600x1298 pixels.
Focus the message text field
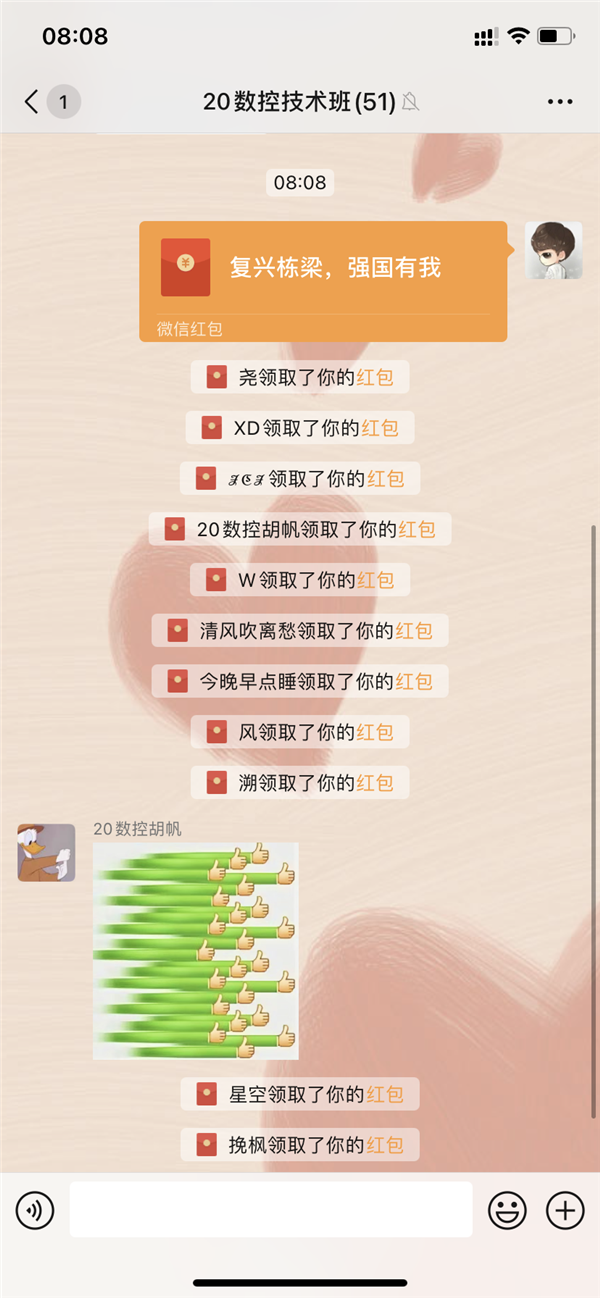[x=270, y=1210]
